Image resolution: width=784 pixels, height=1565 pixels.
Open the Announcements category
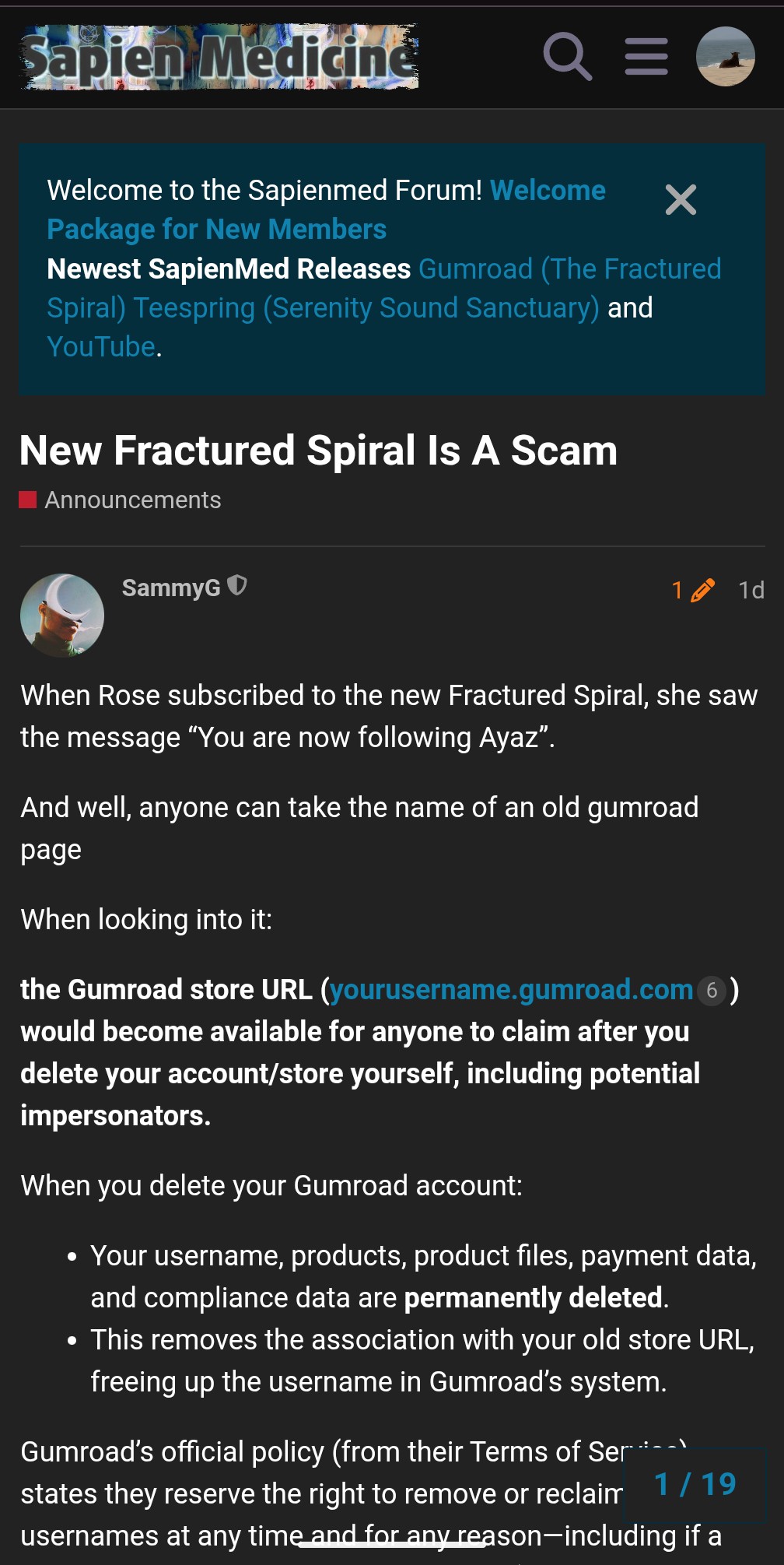(132, 500)
